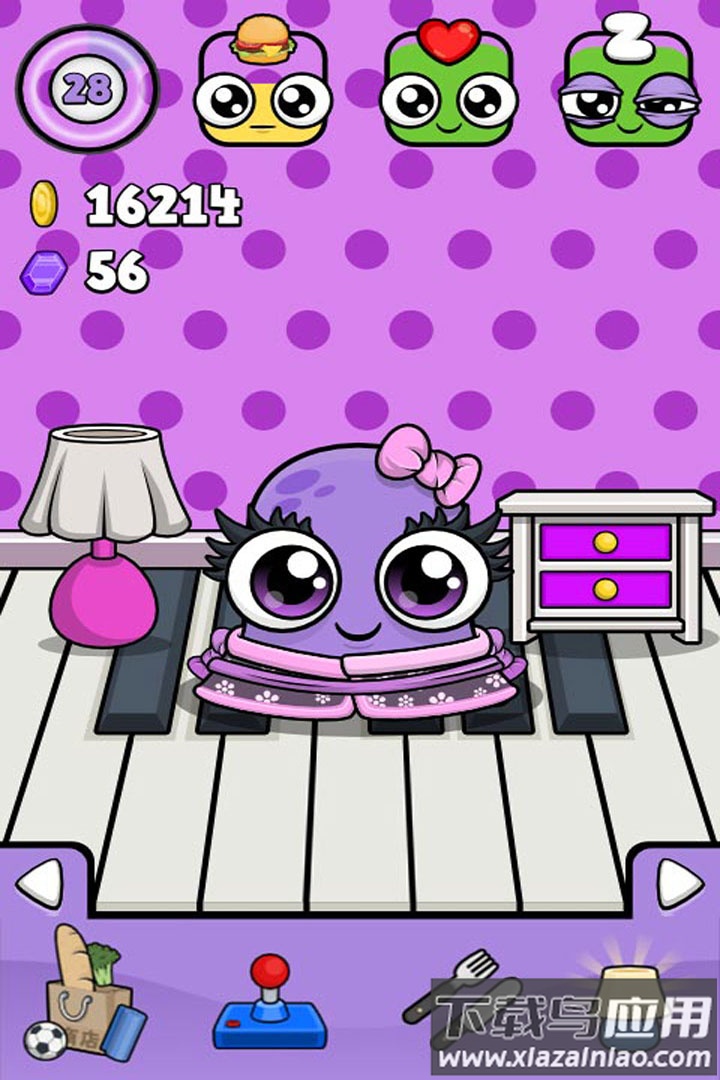Open the level 28 badge
This screenshot has width=720, height=1080.
click(87, 89)
